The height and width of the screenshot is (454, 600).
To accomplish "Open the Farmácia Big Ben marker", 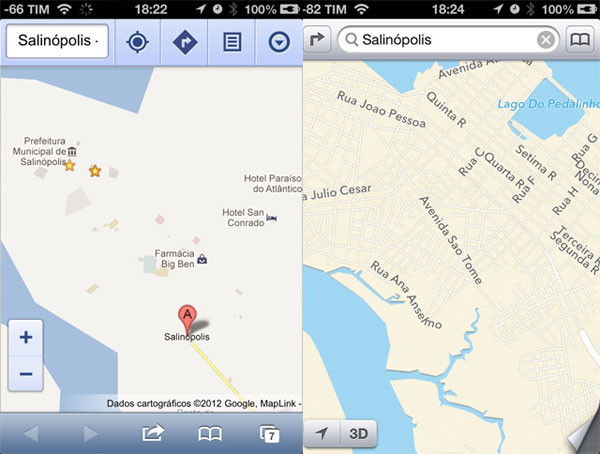I will click(x=202, y=258).
